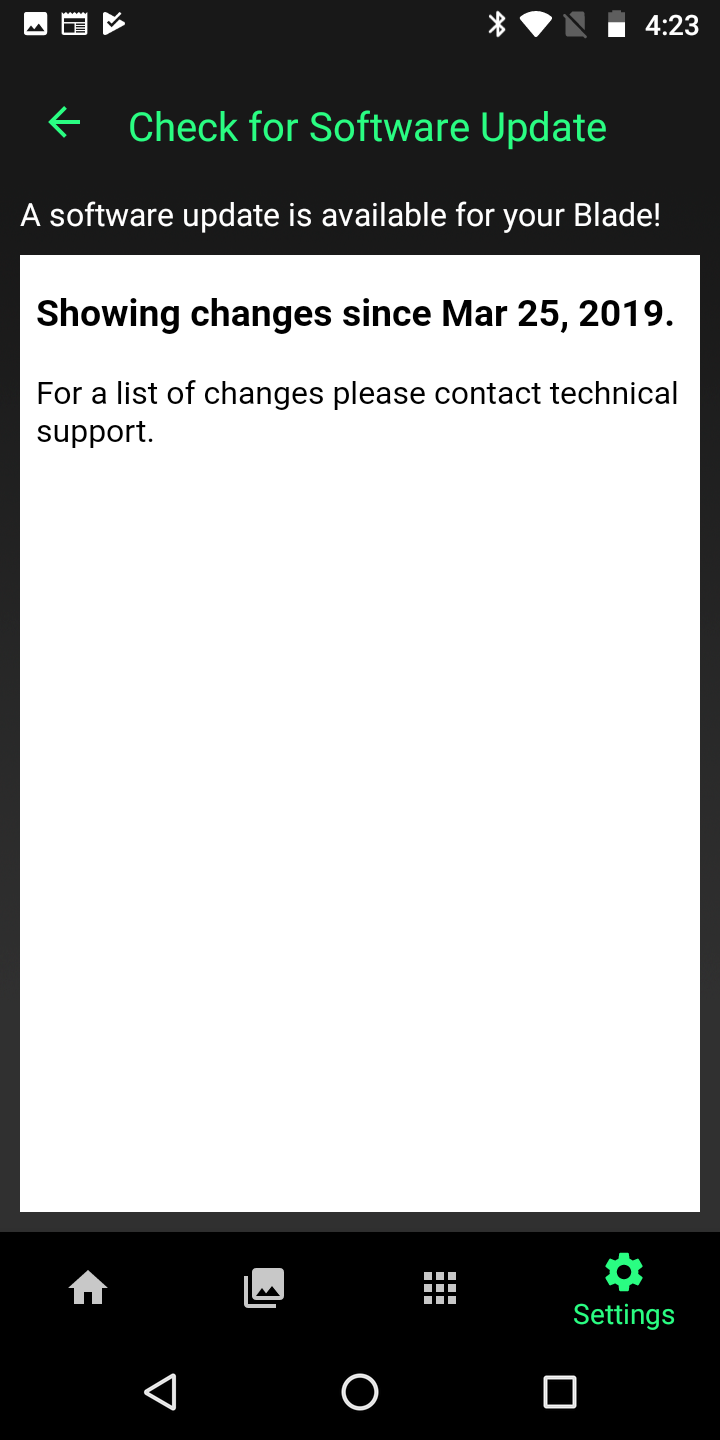This screenshot has width=720, height=1440.
Task: Open the apps grid tab
Action: click(440, 1288)
